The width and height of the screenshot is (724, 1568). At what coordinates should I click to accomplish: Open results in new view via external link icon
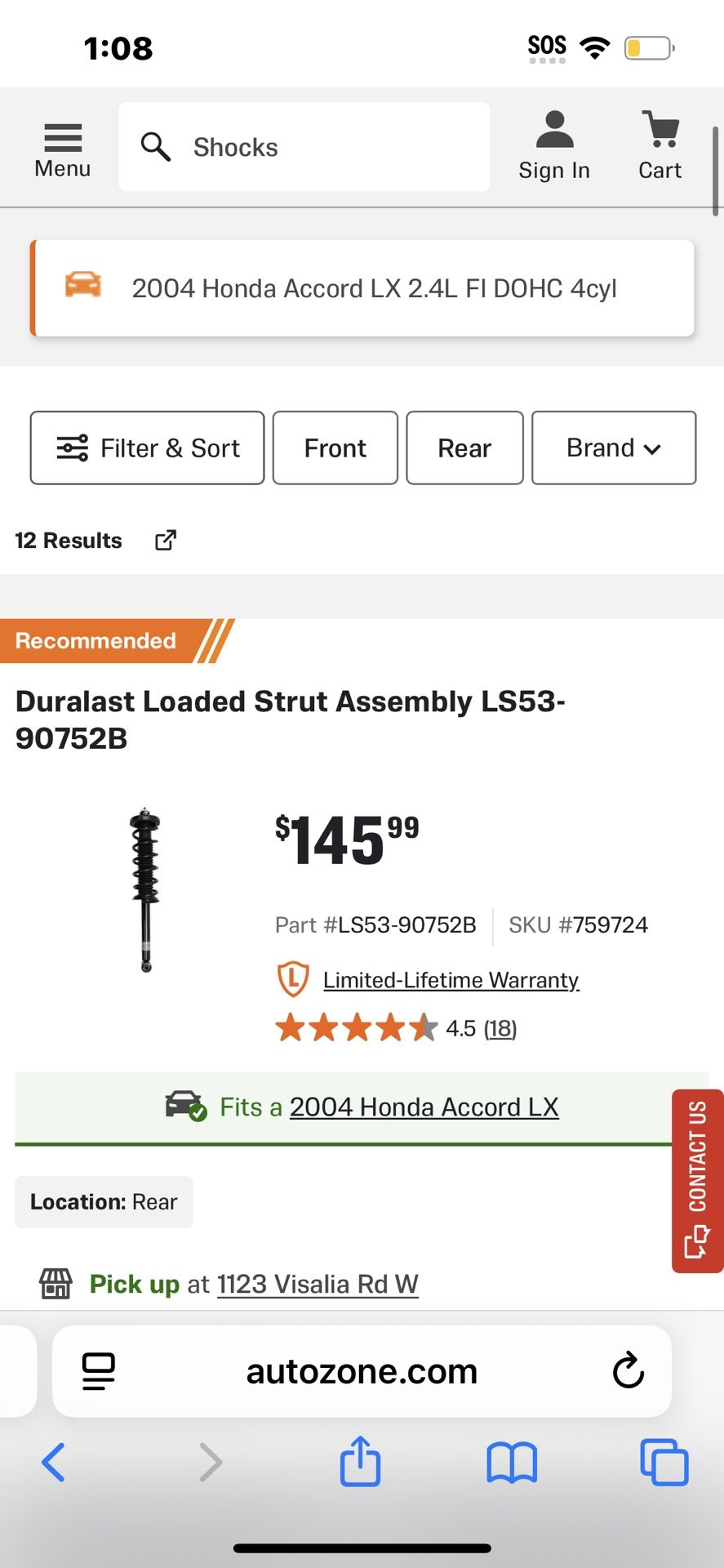point(165,540)
